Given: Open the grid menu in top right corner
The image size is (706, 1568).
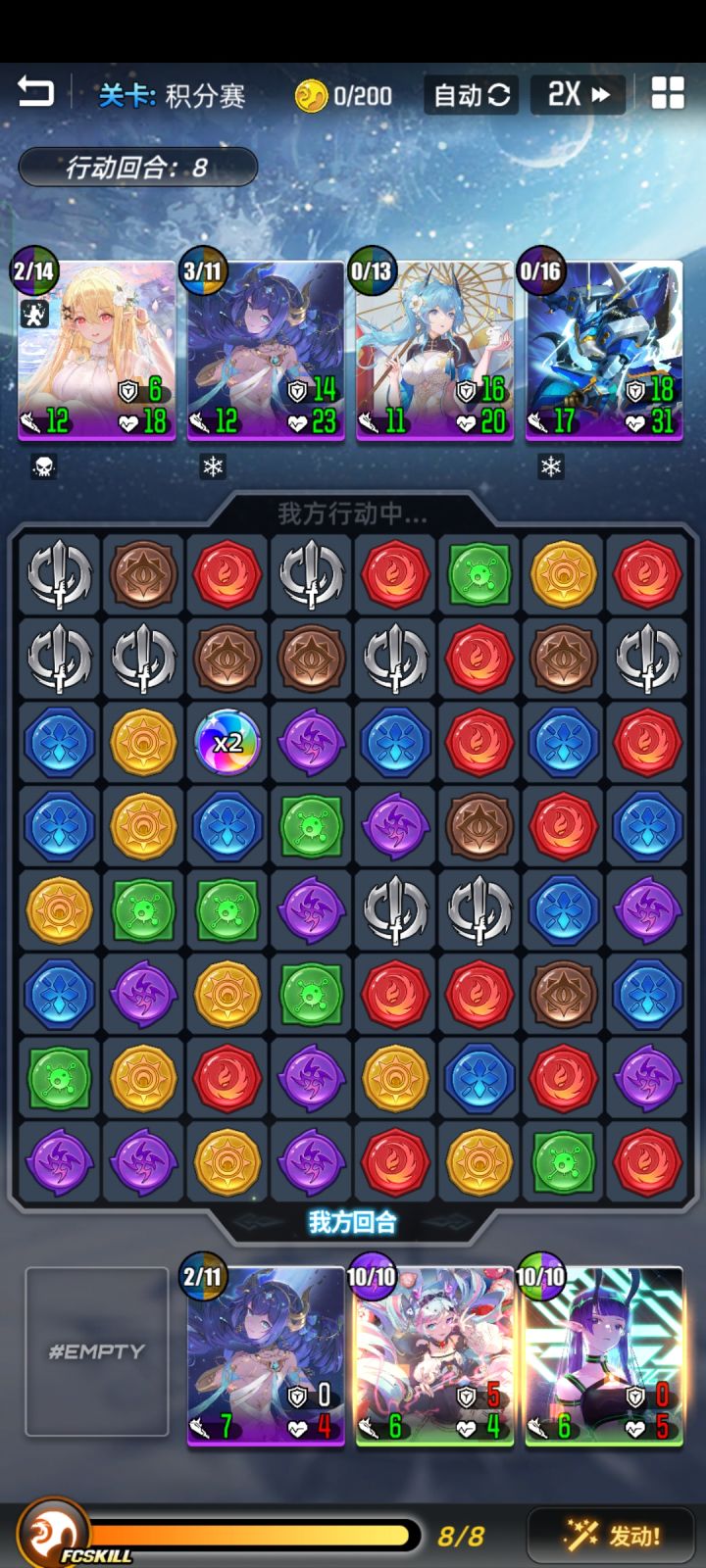Looking at the screenshot, I should [x=669, y=94].
